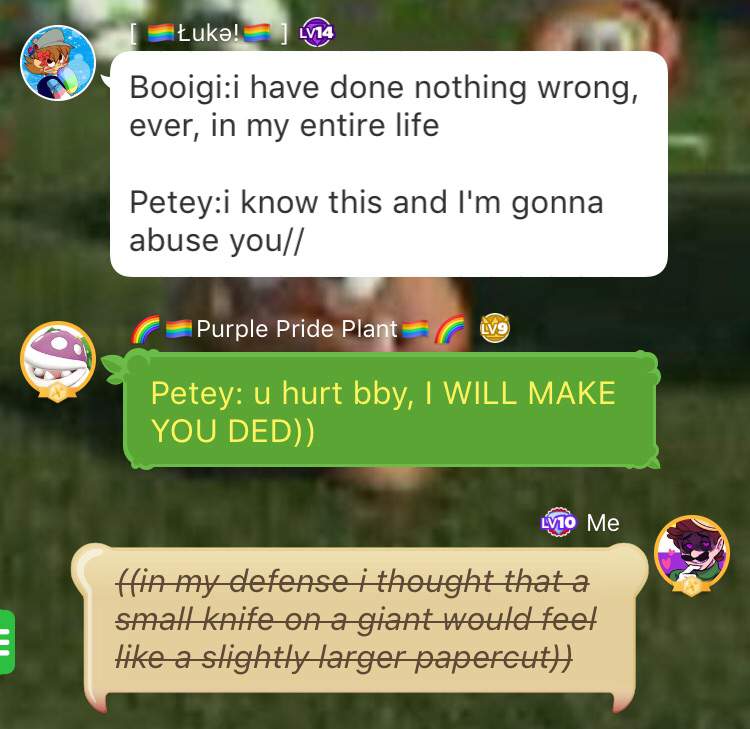
Task: Open my own profile avatar
Action: coord(691,553)
